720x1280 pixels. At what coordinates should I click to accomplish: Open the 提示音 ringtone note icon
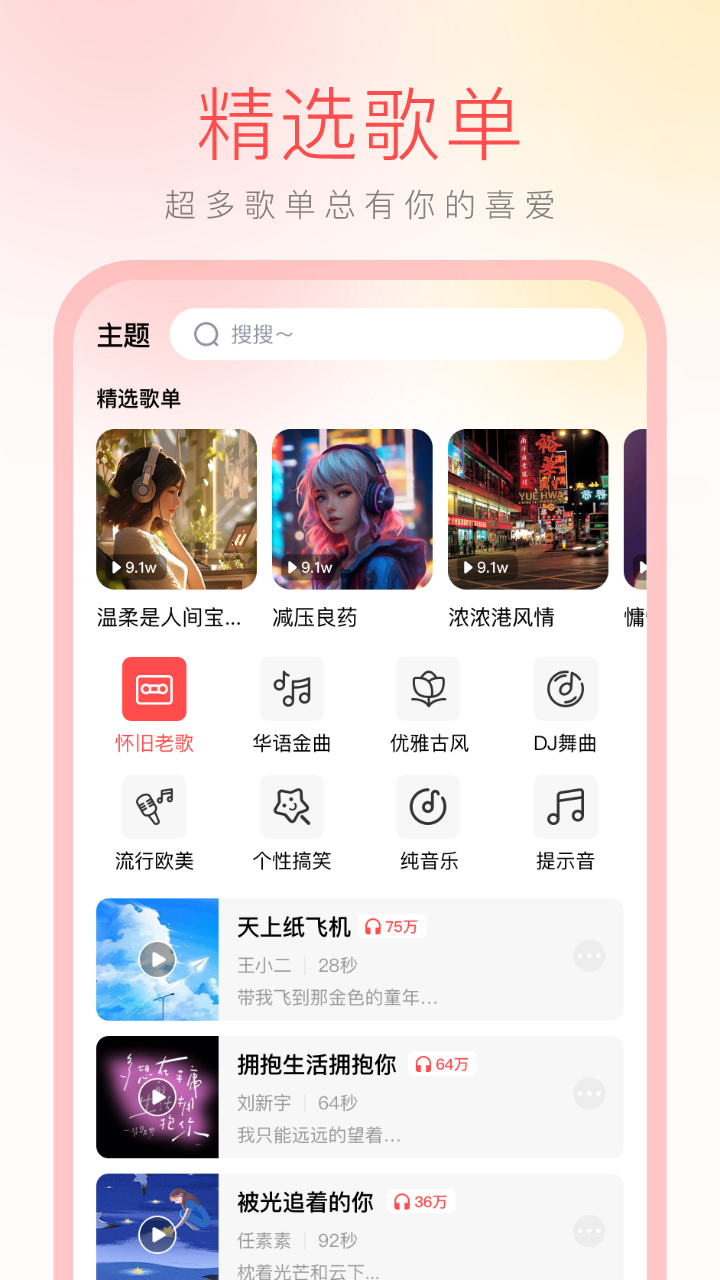click(x=565, y=807)
